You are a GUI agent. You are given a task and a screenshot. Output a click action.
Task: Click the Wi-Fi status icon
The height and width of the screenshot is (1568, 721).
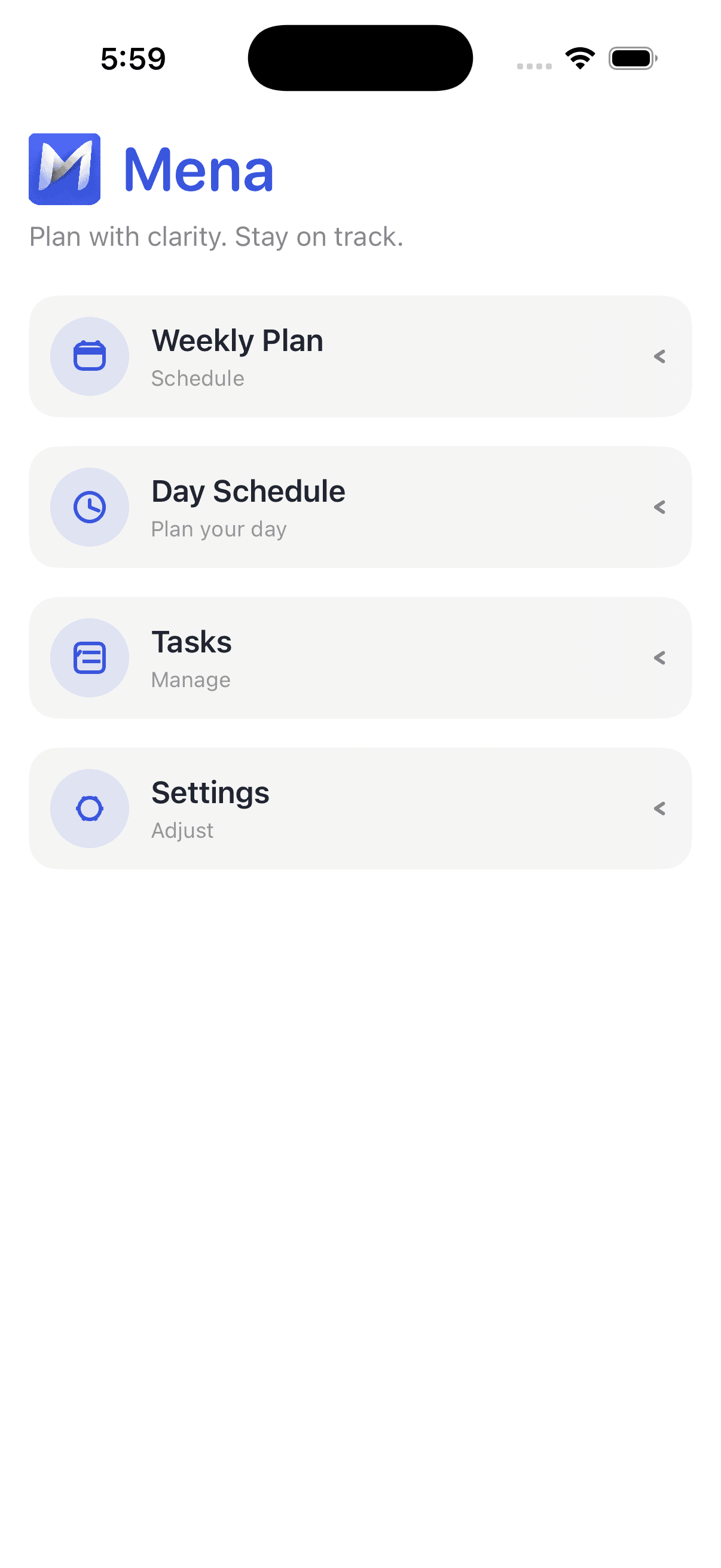[579, 57]
